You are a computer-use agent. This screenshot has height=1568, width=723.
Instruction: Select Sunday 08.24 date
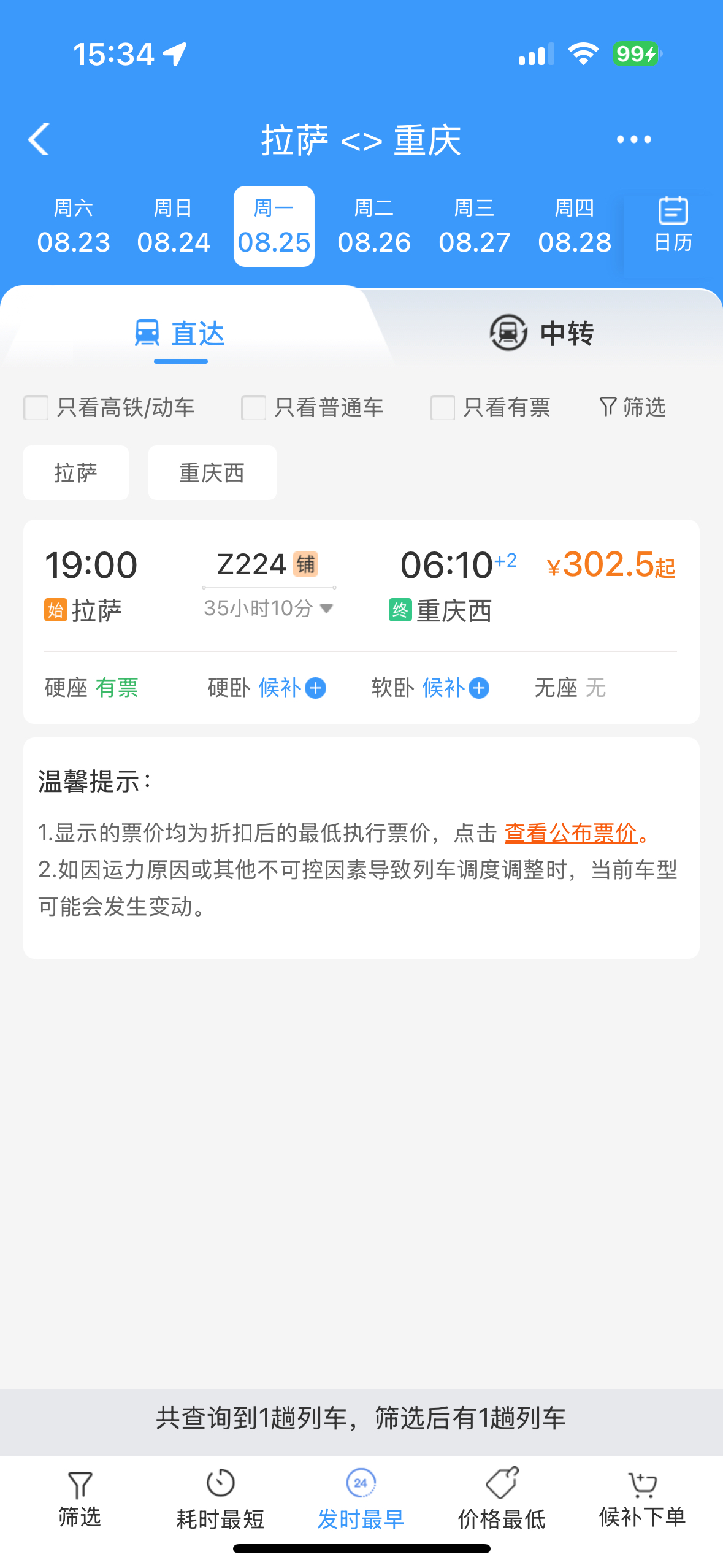click(x=174, y=226)
